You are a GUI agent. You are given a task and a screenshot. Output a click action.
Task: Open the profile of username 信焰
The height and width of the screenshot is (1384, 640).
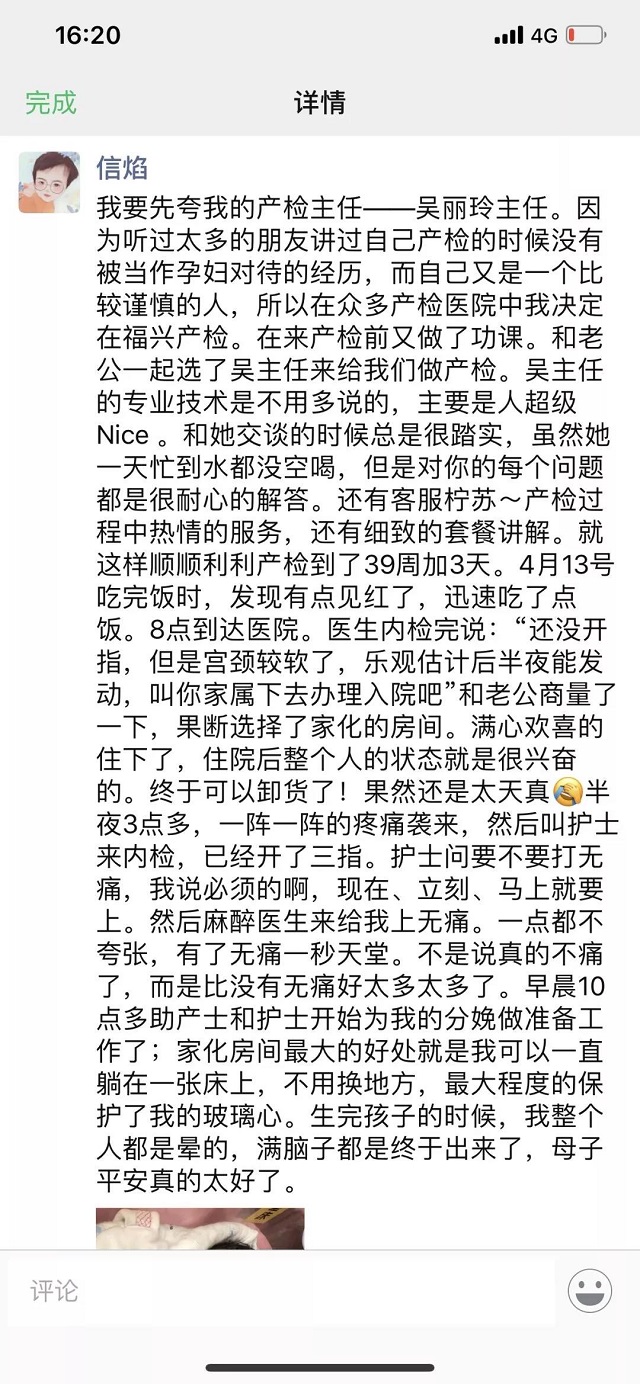121,166
